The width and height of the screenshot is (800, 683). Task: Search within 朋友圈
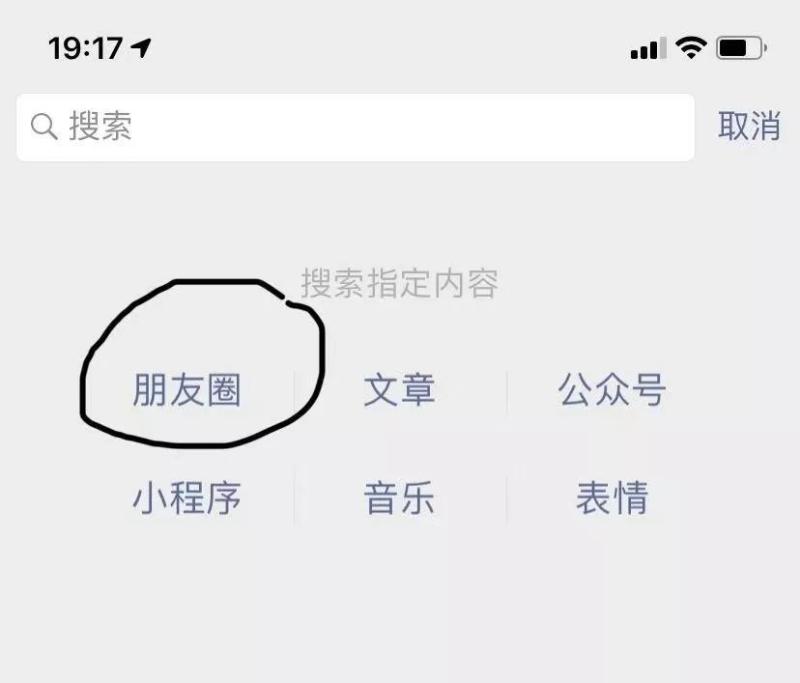[x=187, y=391]
